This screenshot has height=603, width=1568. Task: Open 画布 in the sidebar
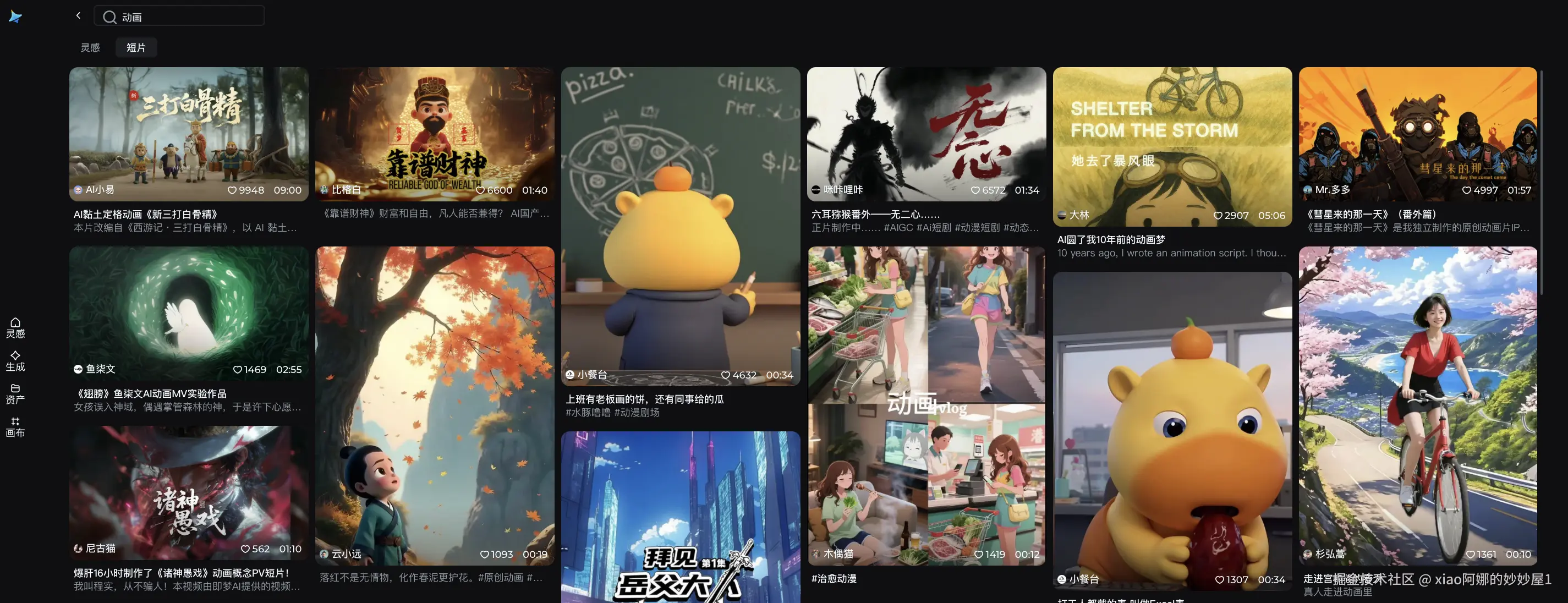pos(15,426)
